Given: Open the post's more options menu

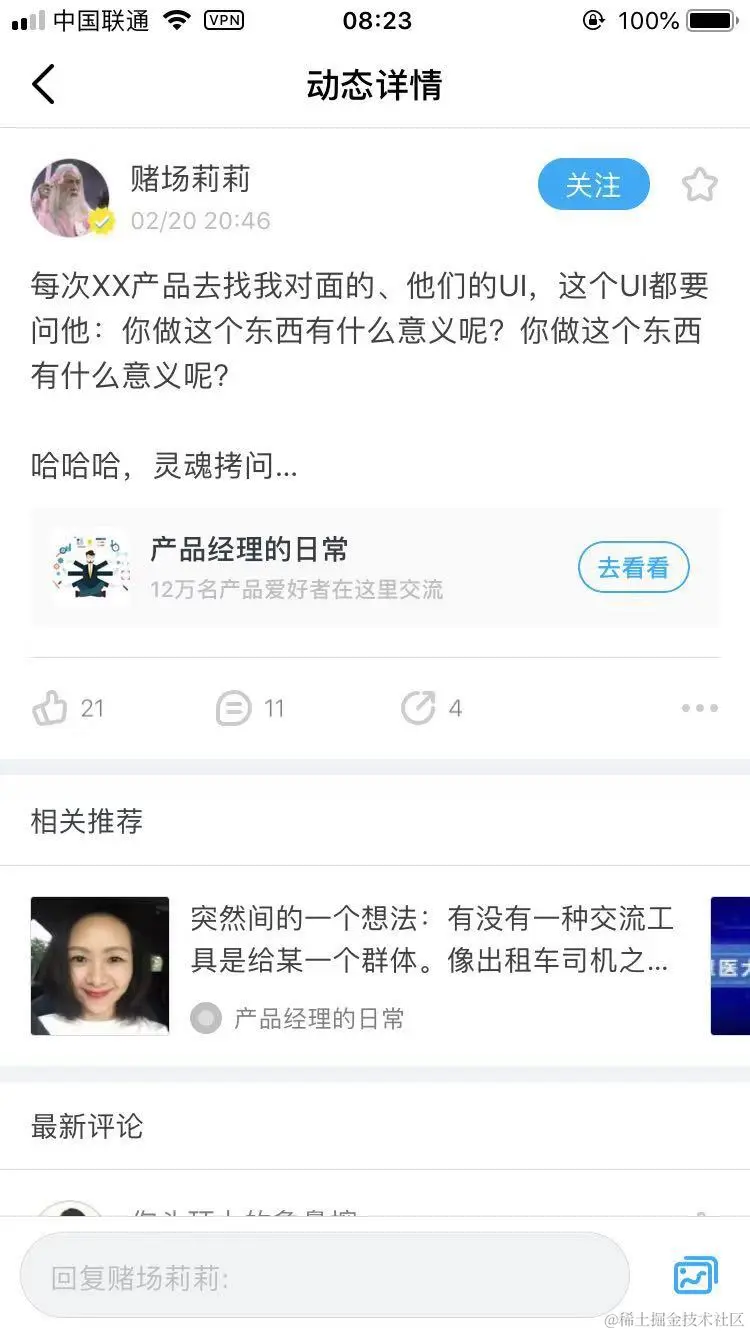Looking at the screenshot, I should [699, 708].
